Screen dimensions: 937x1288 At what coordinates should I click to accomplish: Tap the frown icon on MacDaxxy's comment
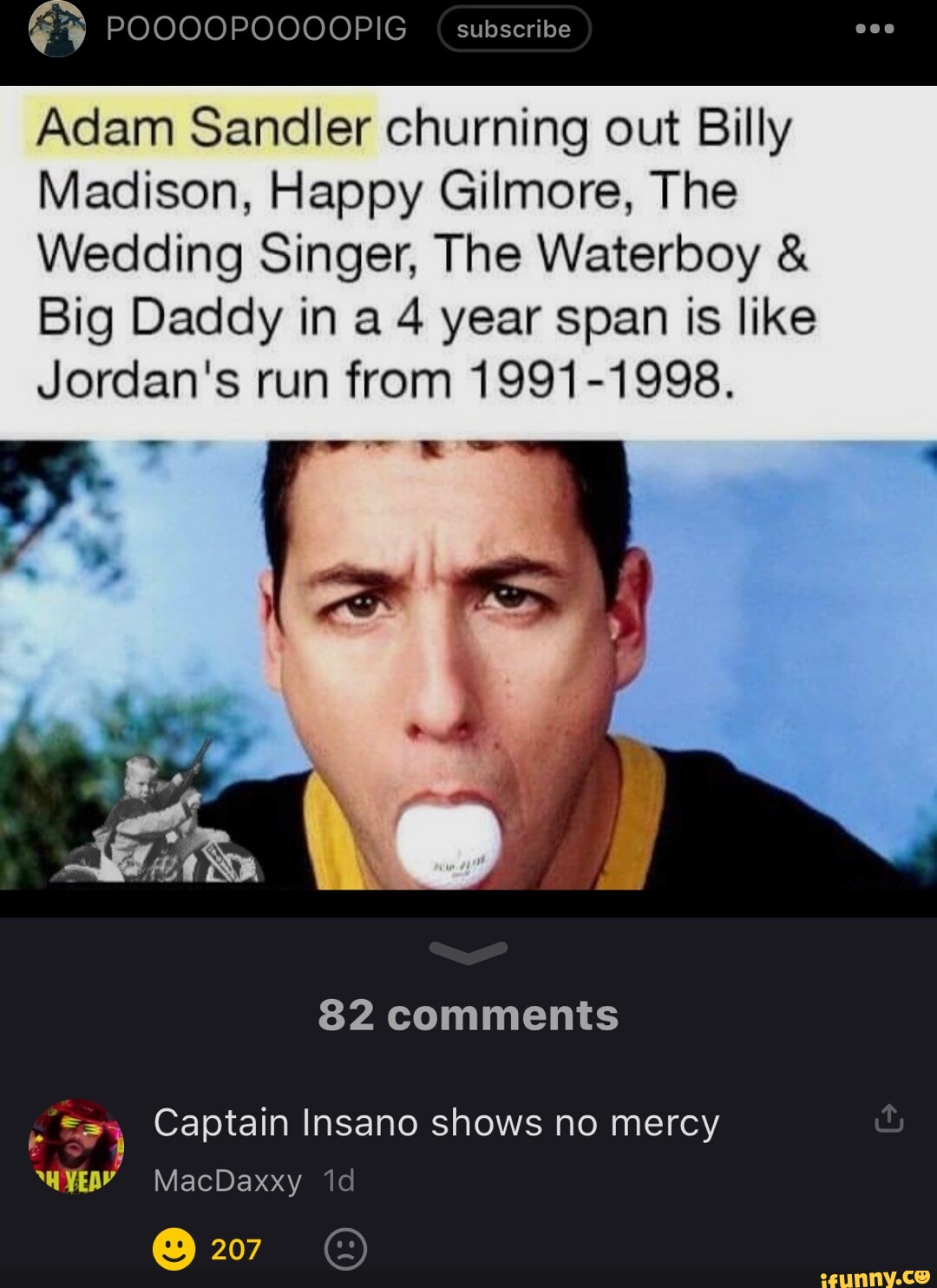click(345, 1250)
